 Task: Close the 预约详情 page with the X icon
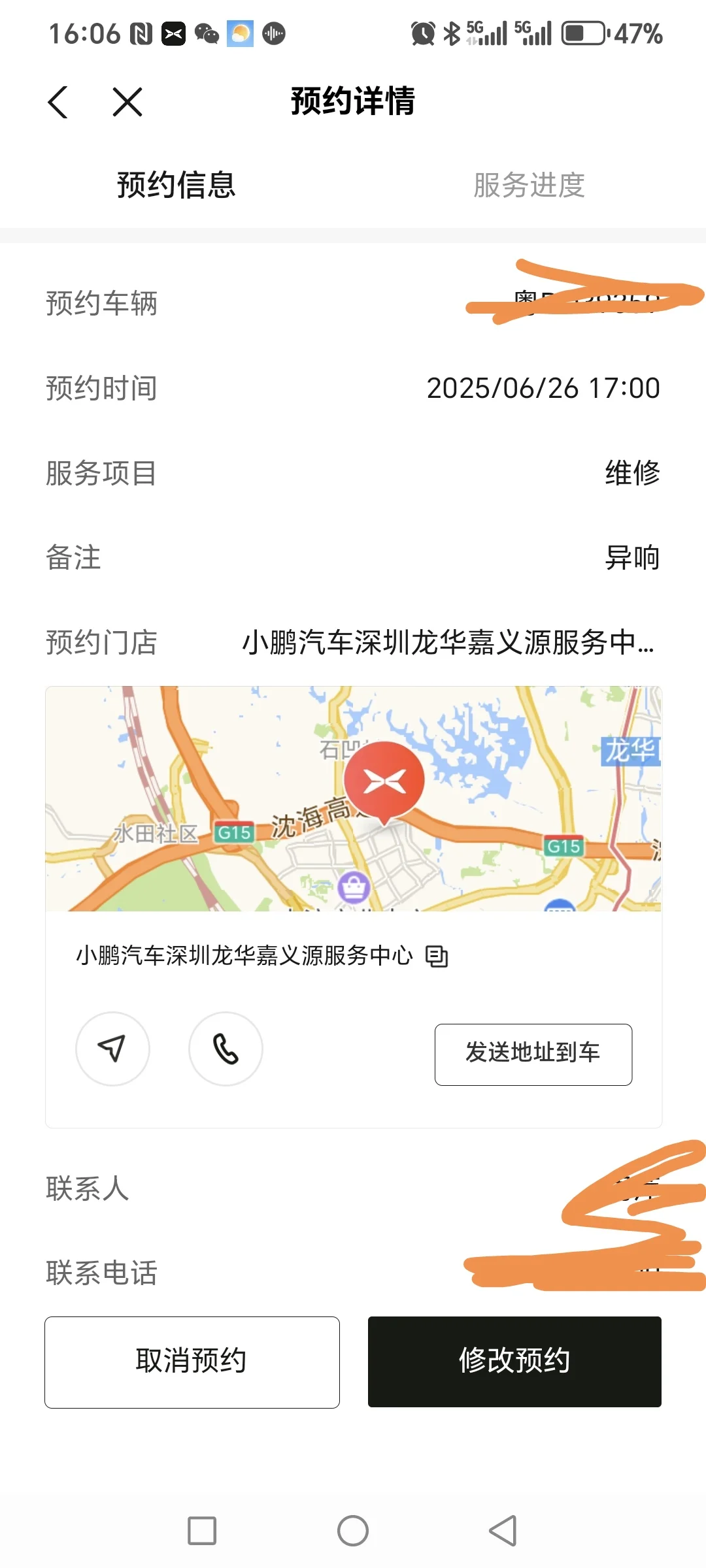(x=127, y=103)
